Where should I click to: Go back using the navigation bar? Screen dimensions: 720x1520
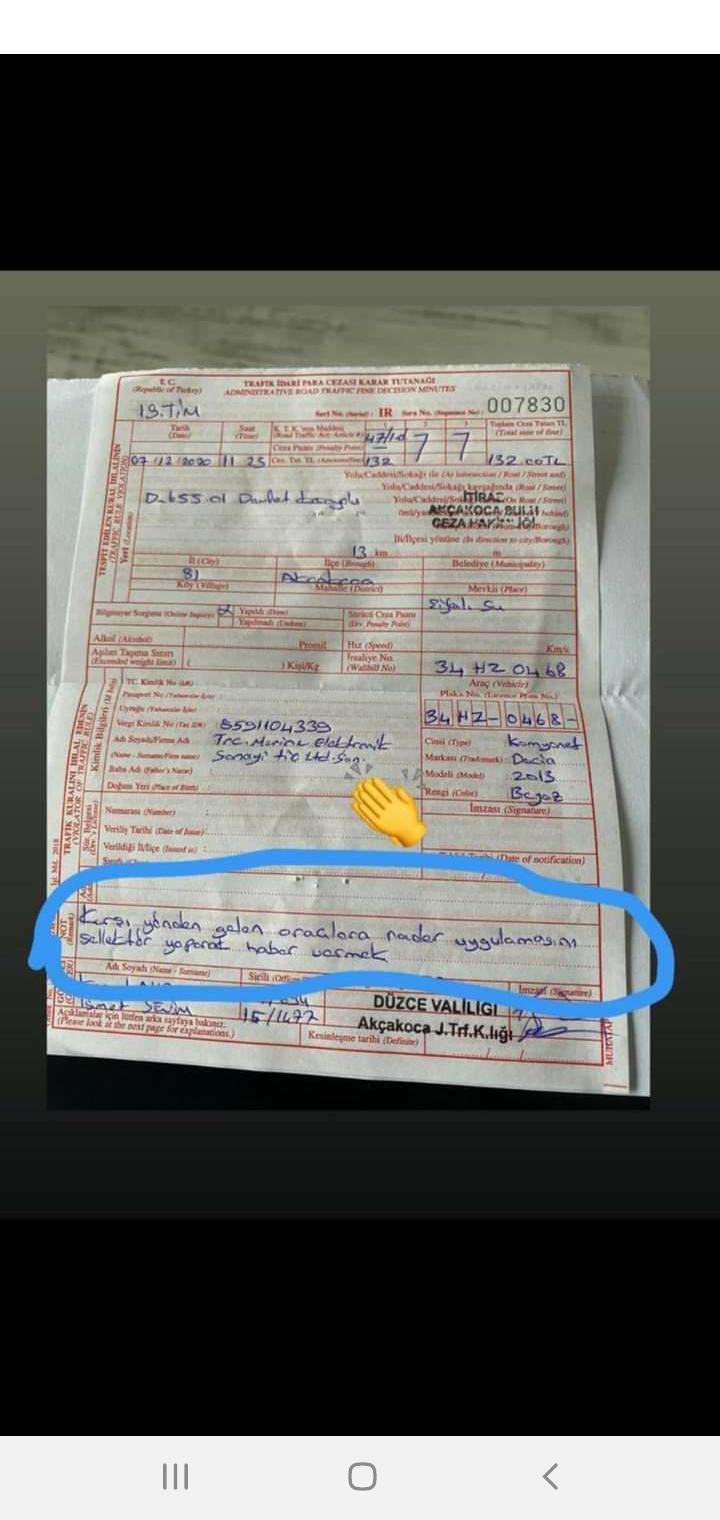[x=549, y=1476]
